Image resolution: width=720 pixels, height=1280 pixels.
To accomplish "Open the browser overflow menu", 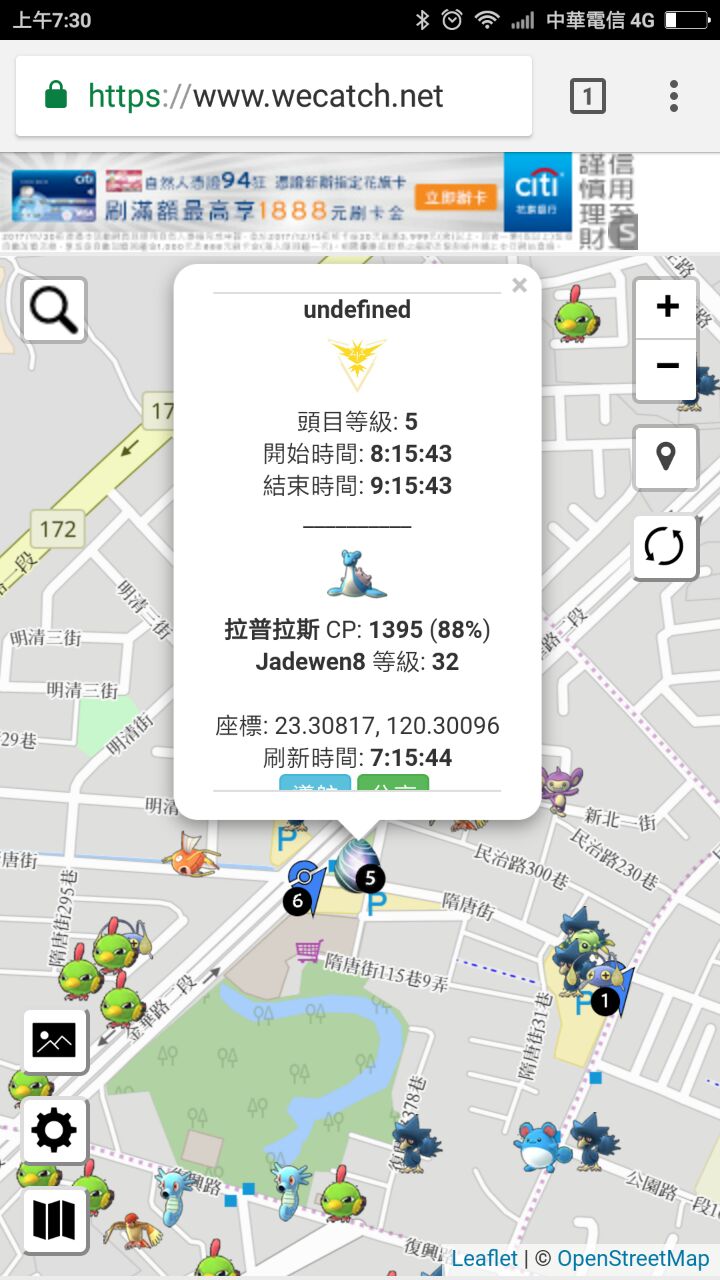I will (x=674, y=96).
